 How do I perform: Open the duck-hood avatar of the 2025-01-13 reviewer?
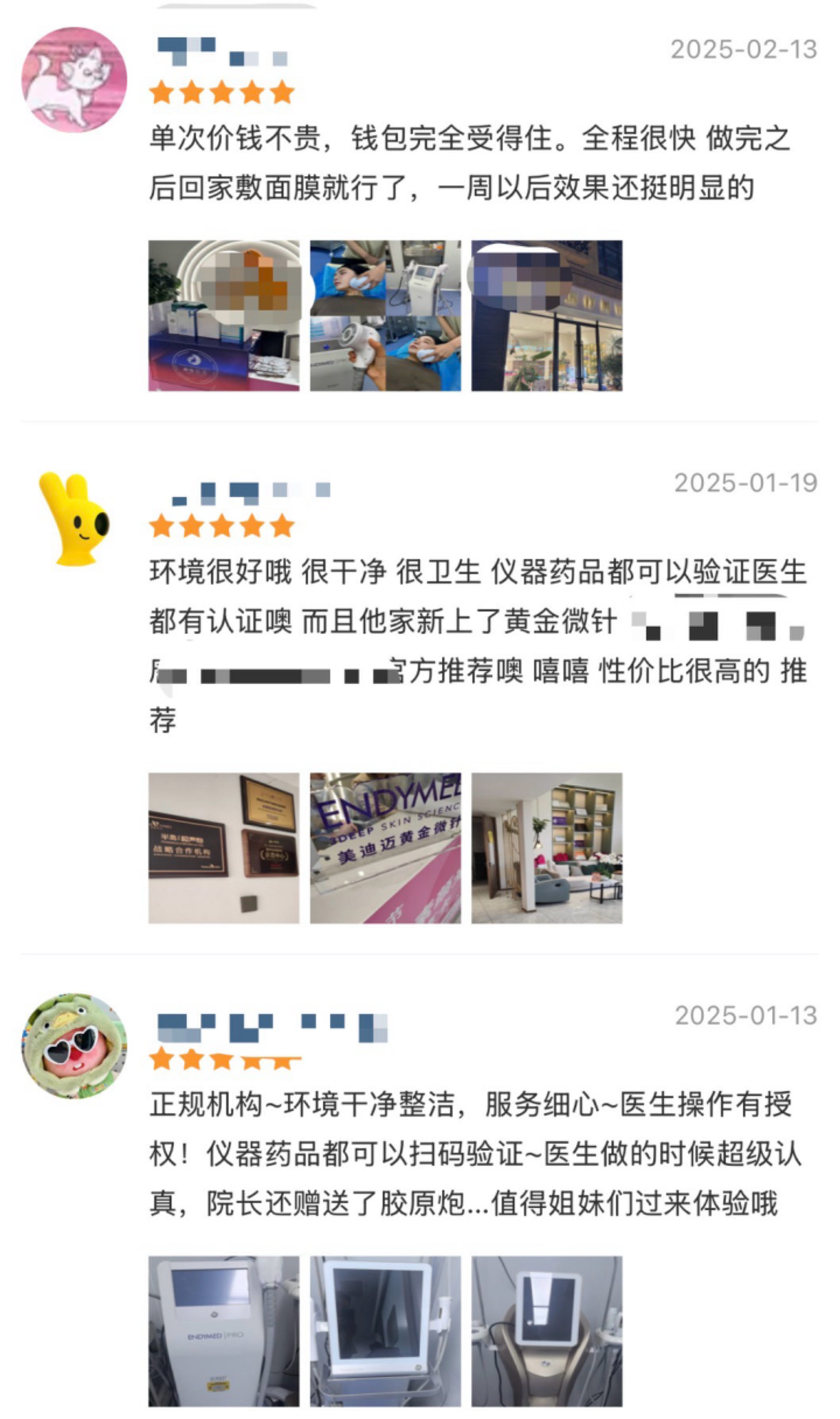click(x=74, y=1046)
